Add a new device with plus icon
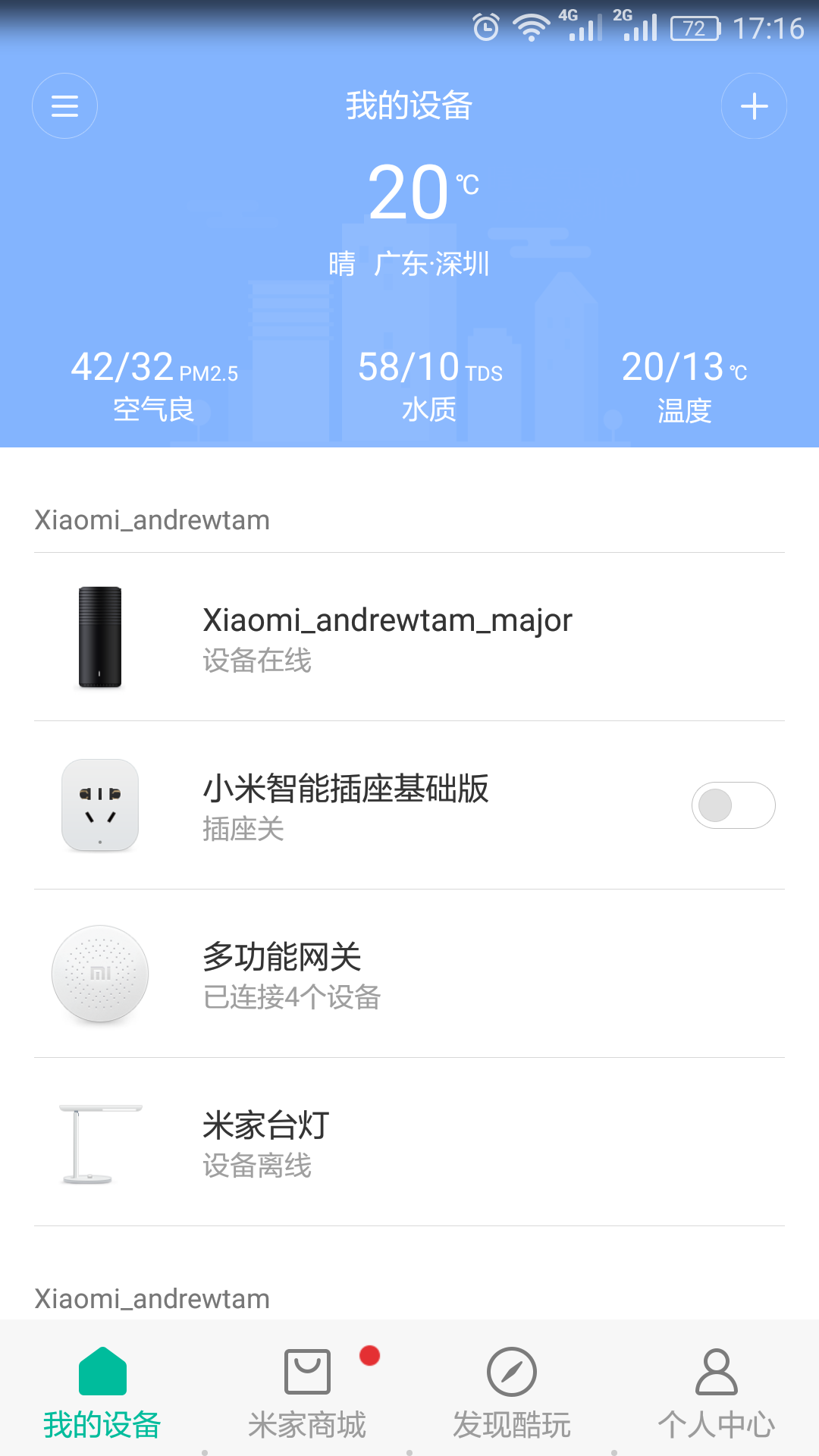Viewport: 819px width, 1456px height. pyautogui.click(x=754, y=106)
